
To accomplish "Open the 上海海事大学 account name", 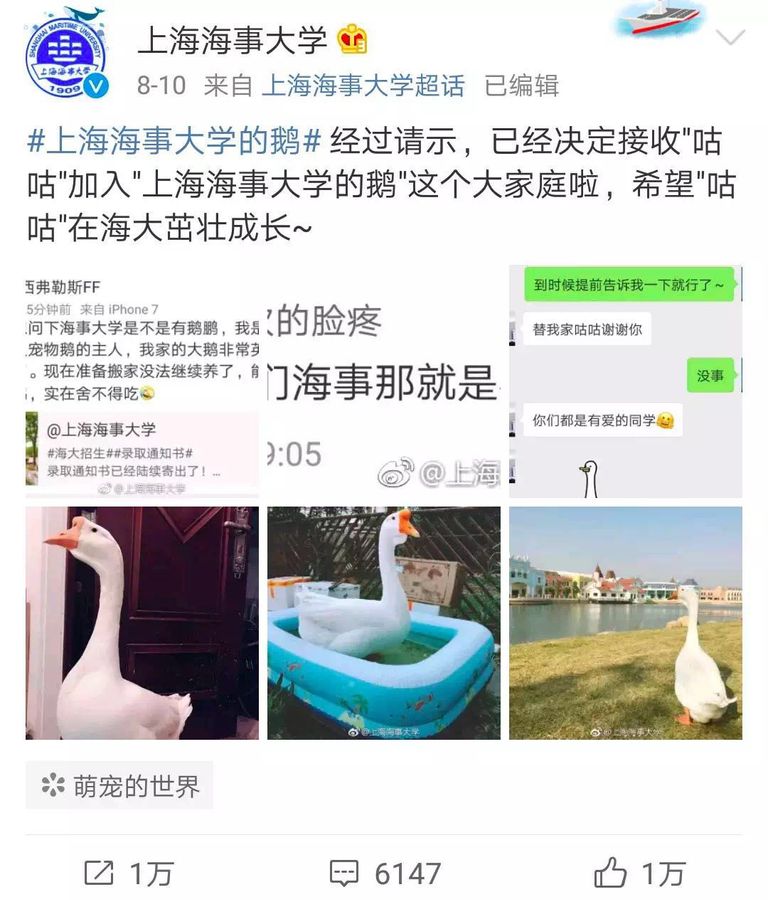I will tap(232, 40).
